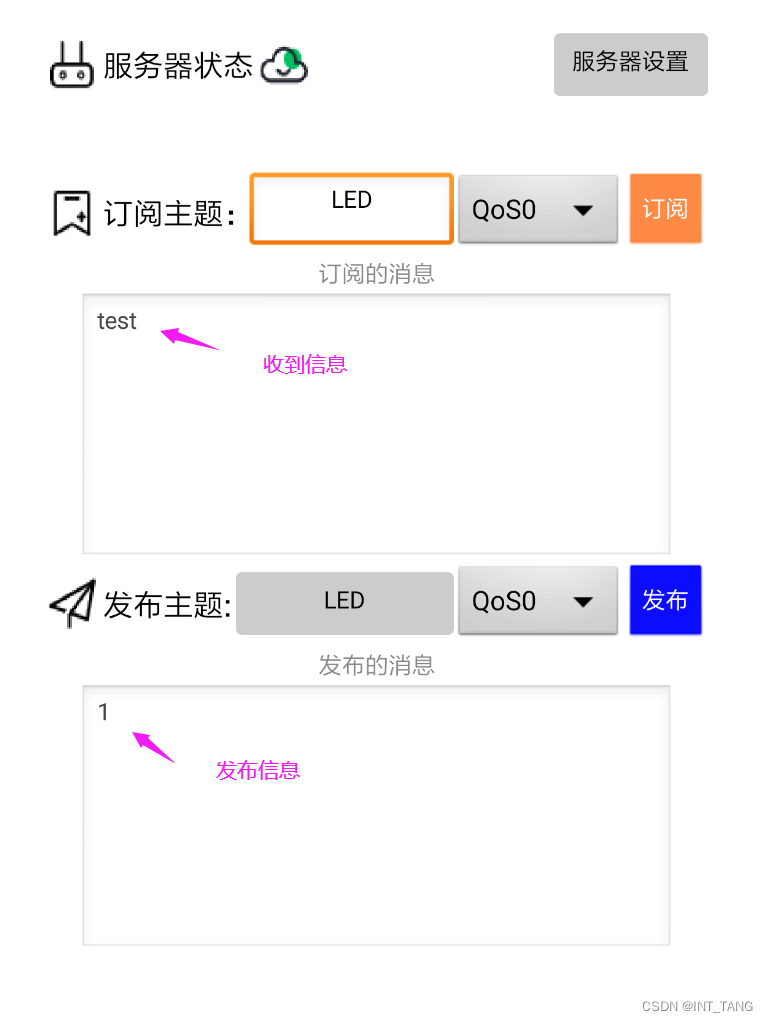Click the LED subscribe topic input field
The height and width of the screenshot is (1022, 768).
(x=350, y=208)
